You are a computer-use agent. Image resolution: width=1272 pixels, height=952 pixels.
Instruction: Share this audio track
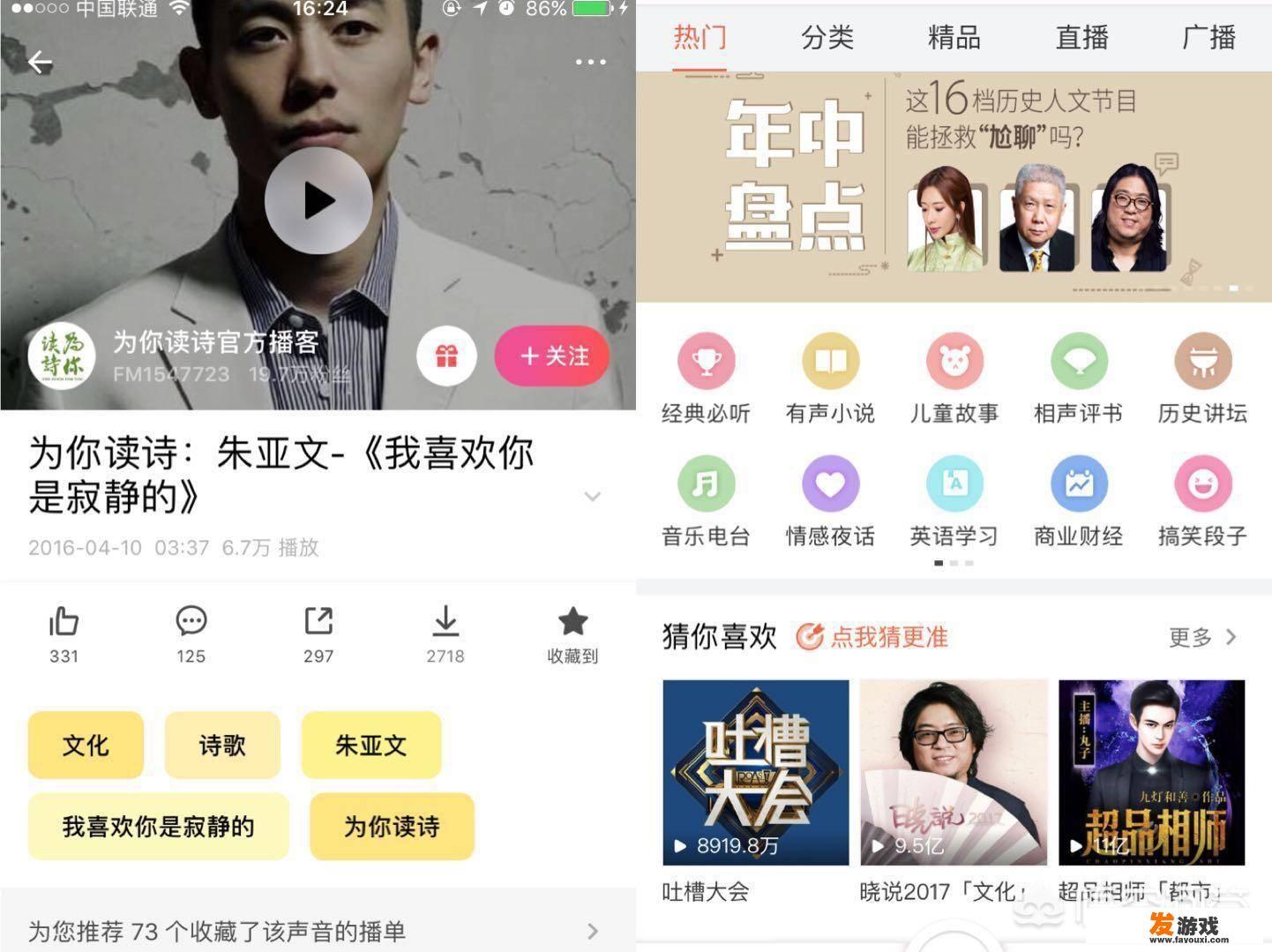[x=318, y=633]
